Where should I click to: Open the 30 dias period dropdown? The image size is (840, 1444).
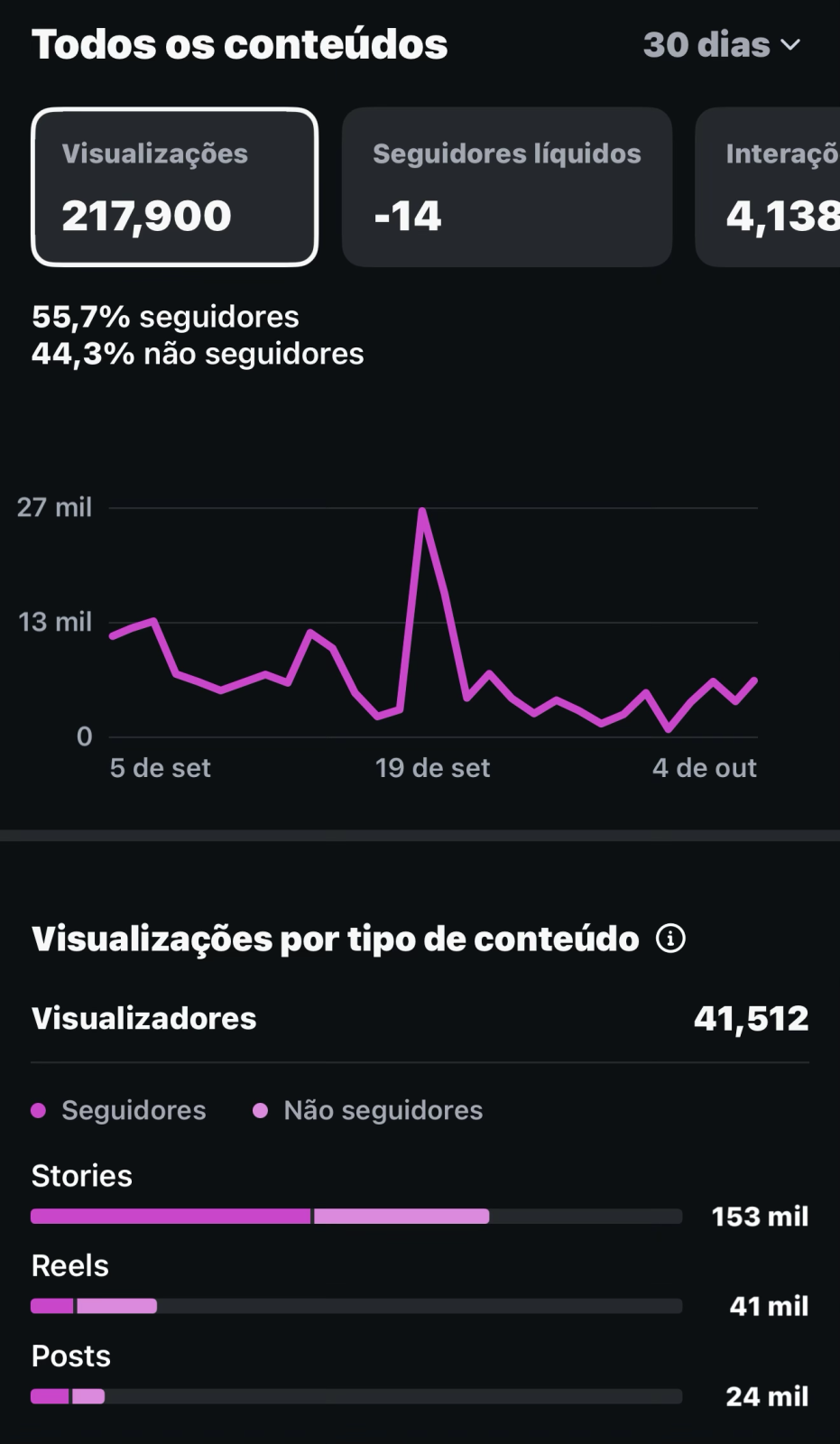722,44
